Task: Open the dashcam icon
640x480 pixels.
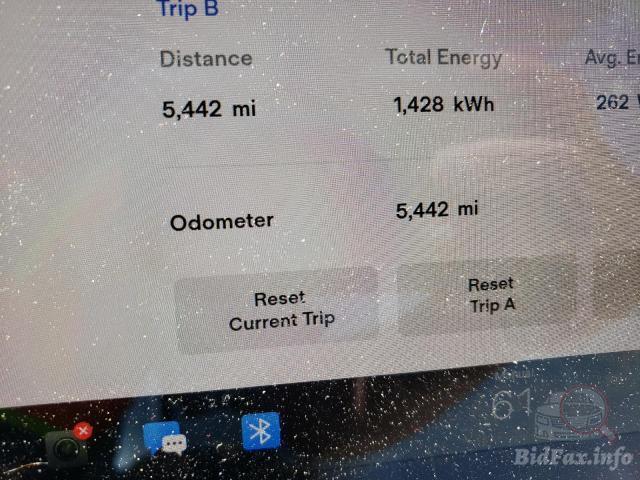Action: 68,447
